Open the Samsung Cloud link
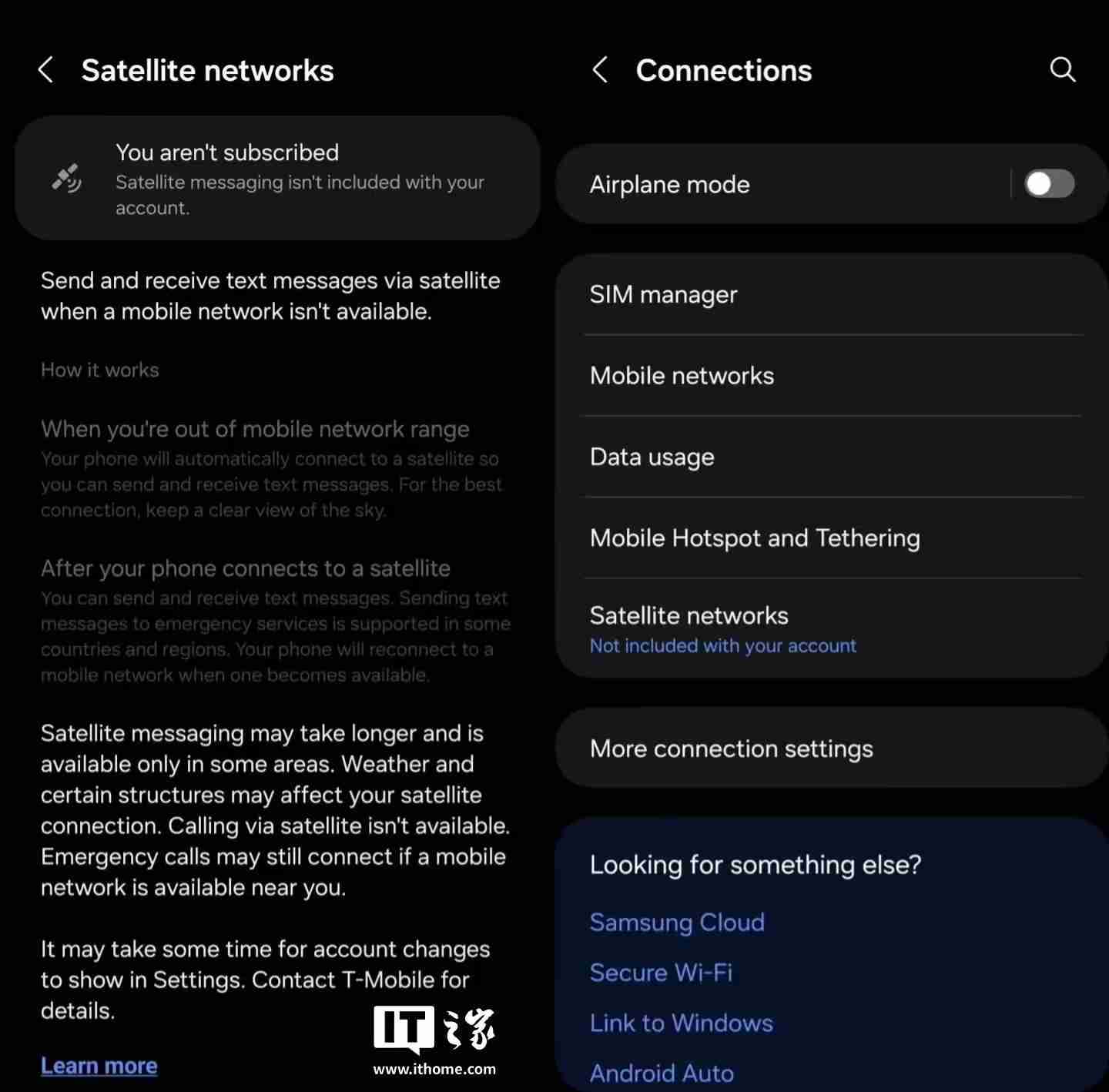The height and width of the screenshot is (1092, 1109). pyautogui.click(x=677, y=922)
